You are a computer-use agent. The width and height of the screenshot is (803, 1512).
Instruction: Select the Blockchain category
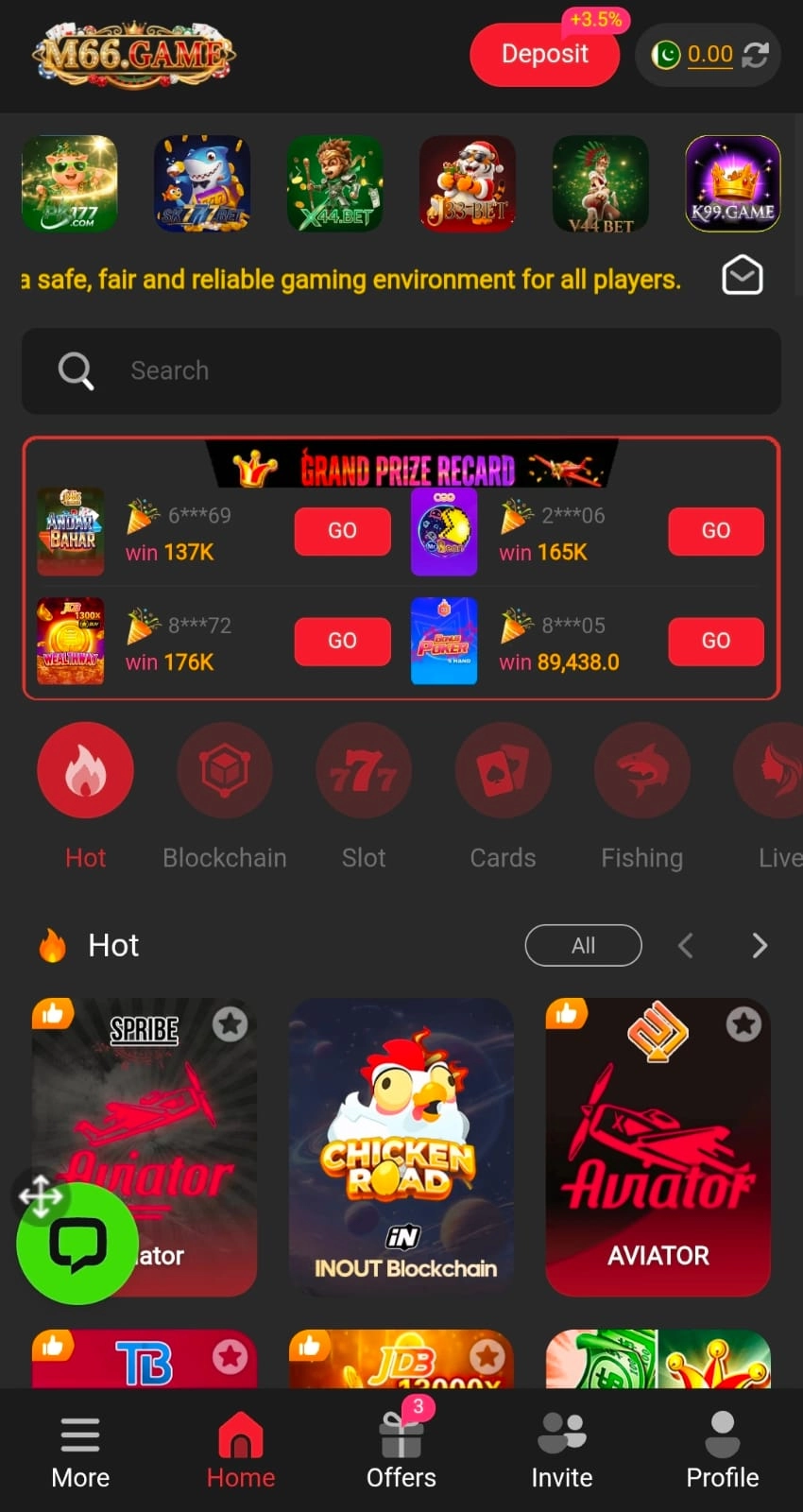pyautogui.click(x=225, y=771)
